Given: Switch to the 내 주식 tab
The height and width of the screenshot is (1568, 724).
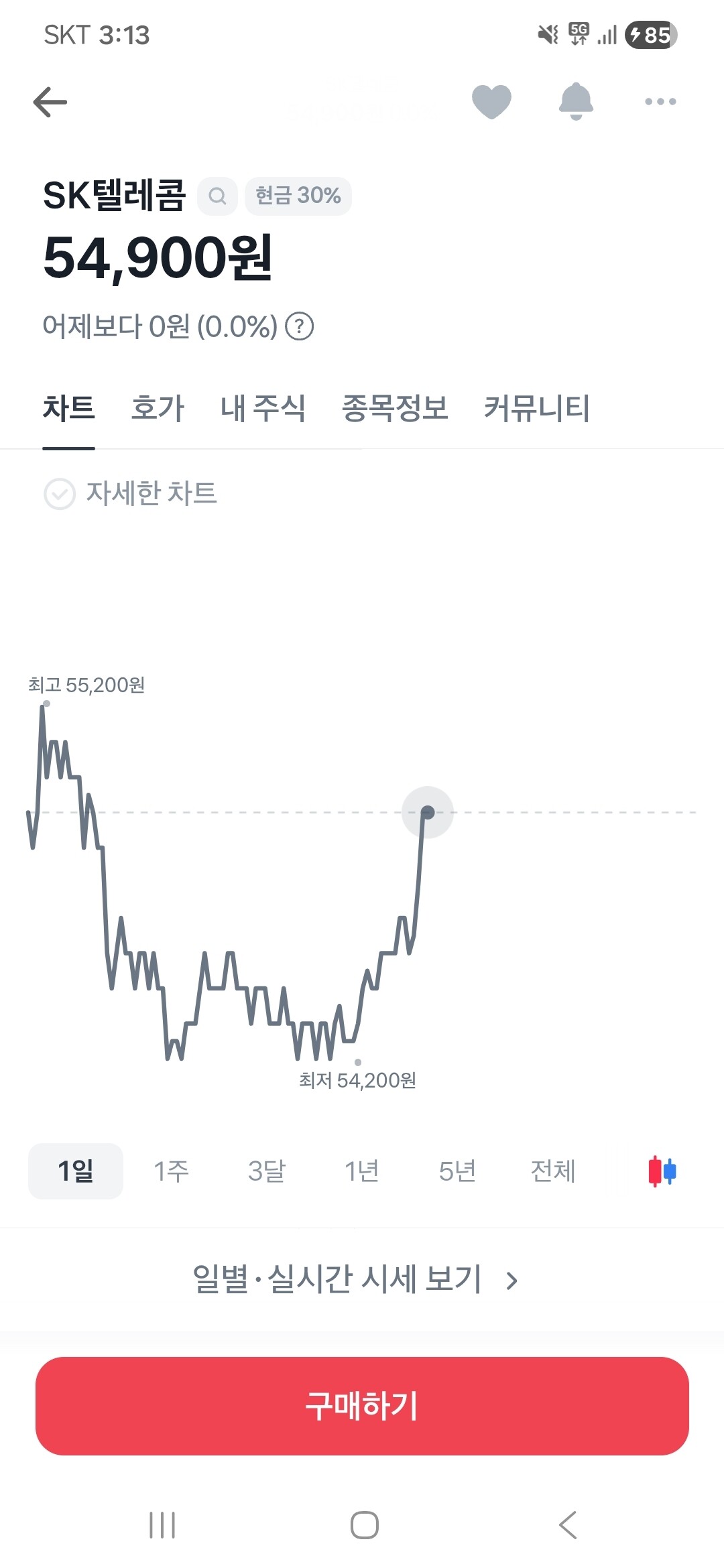Looking at the screenshot, I should pyautogui.click(x=263, y=408).
